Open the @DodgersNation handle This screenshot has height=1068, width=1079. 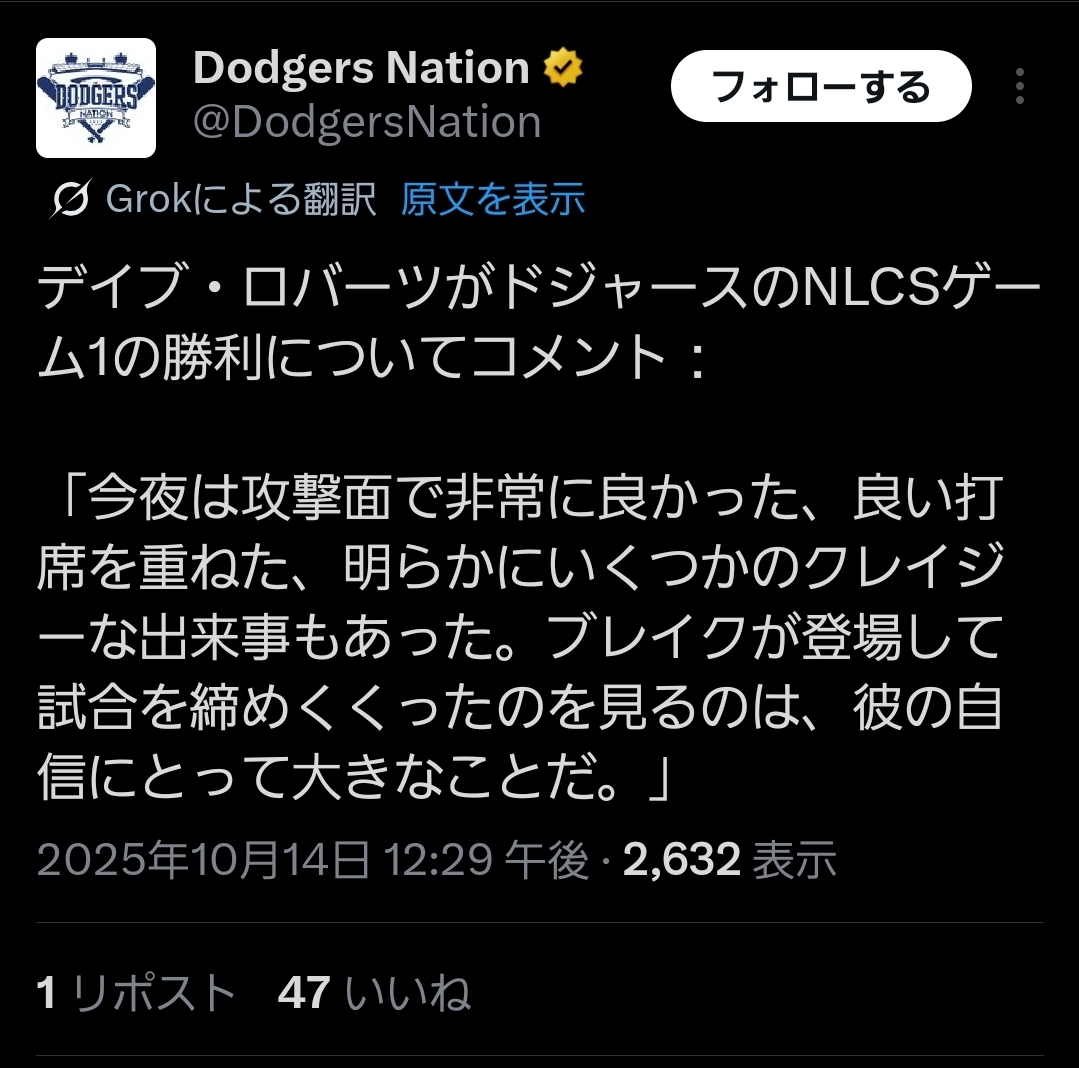pos(366,122)
